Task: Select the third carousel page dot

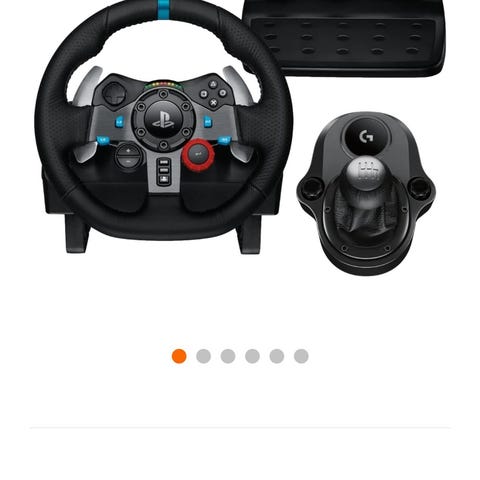Action: (x=228, y=356)
